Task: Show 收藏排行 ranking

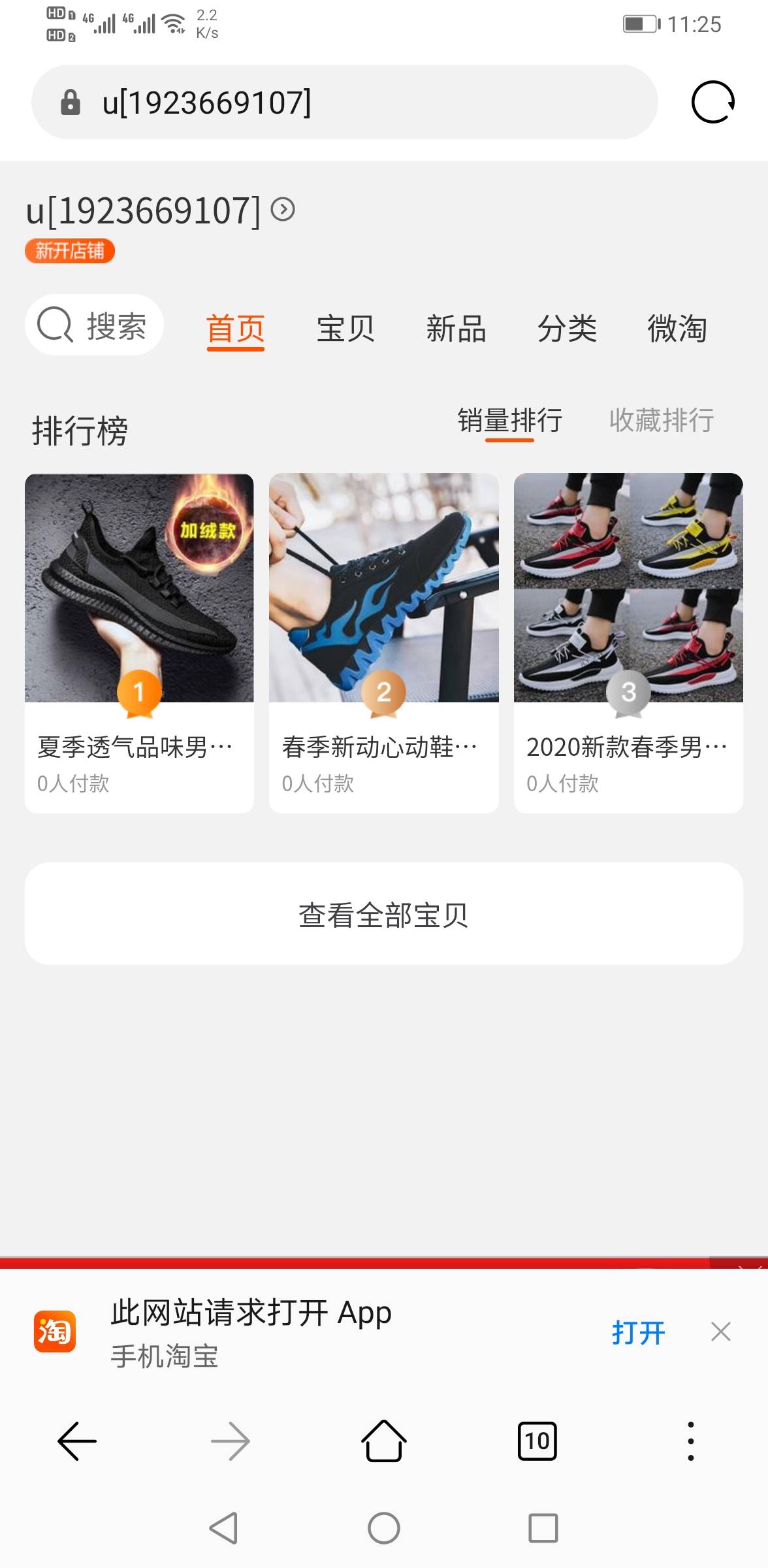Action: coord(661,420)
